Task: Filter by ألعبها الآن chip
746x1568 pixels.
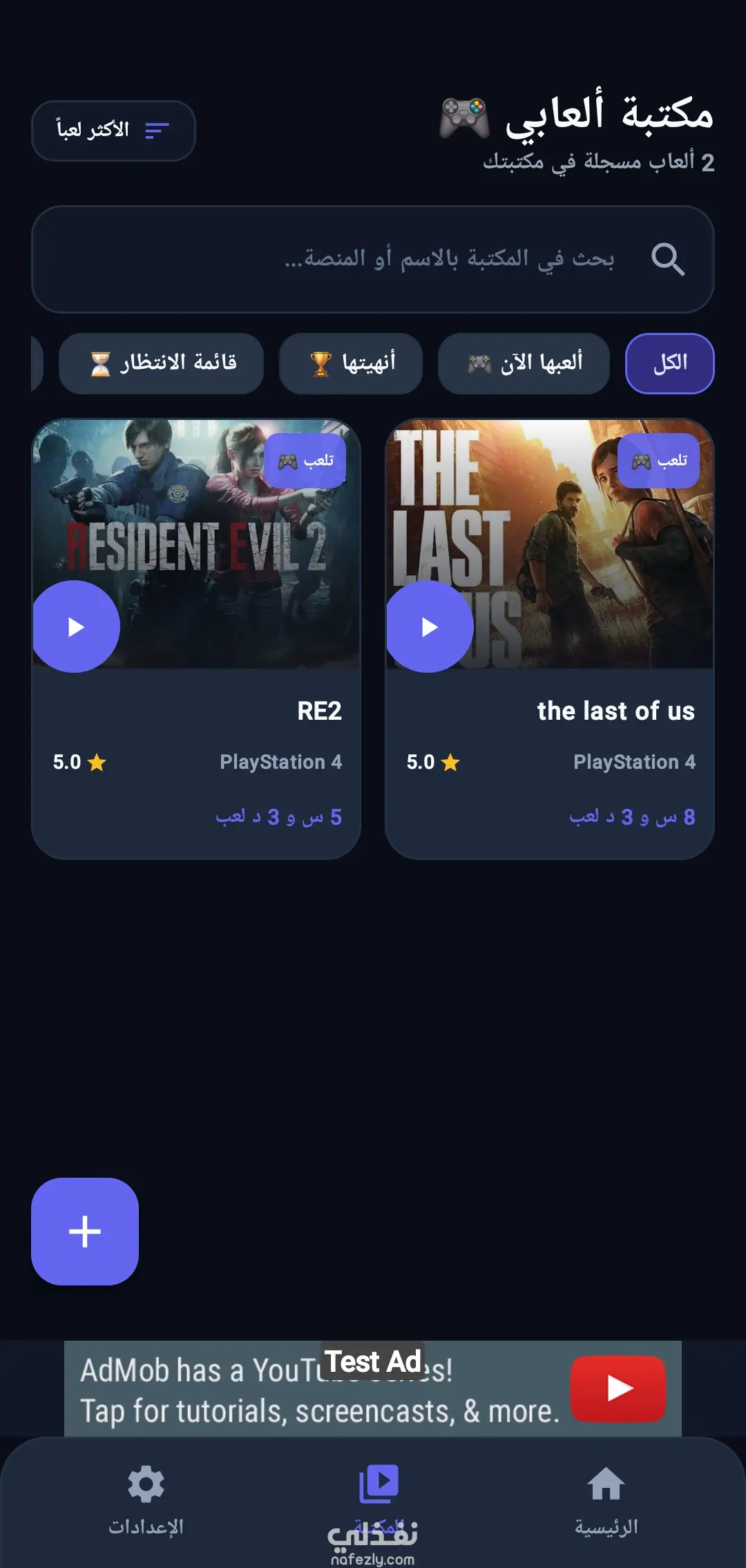Action: [524, 363]
